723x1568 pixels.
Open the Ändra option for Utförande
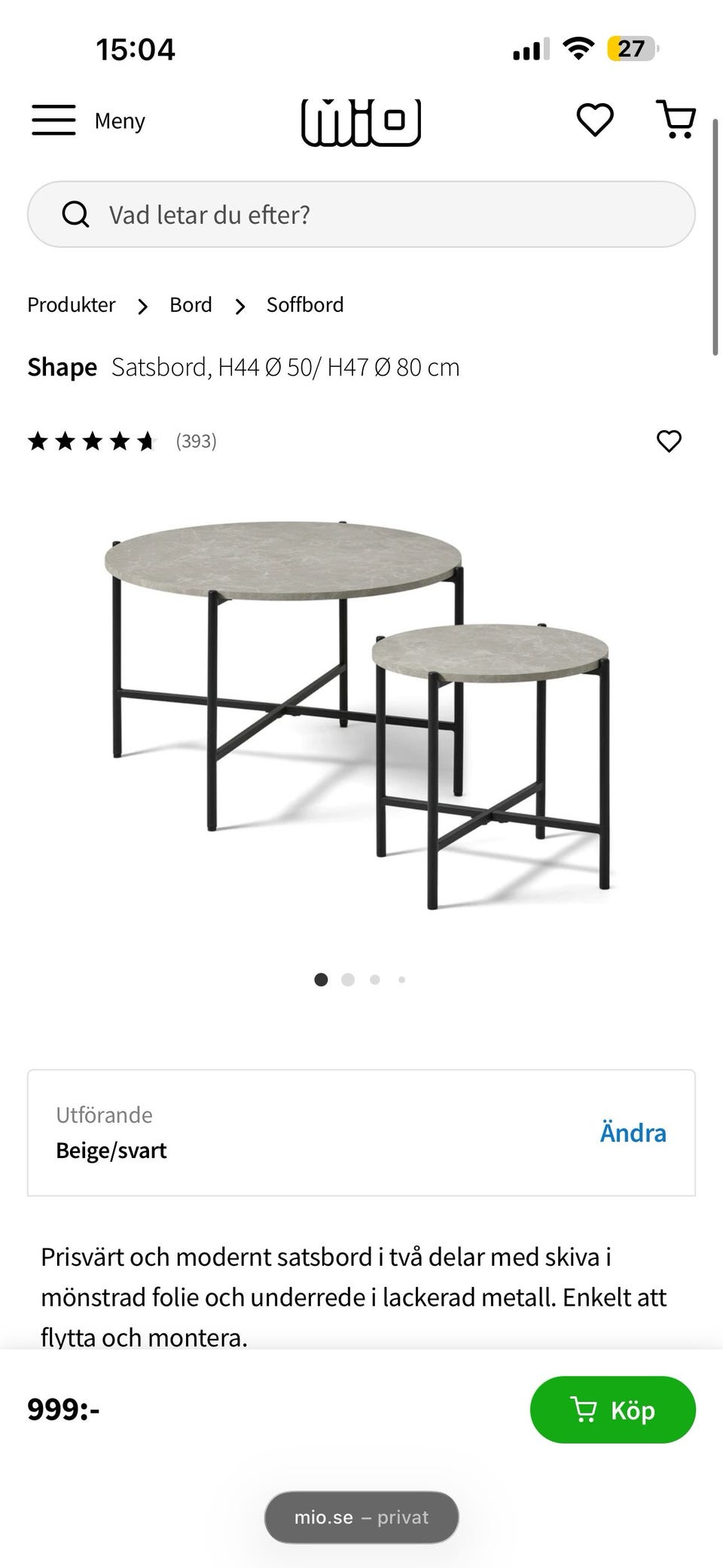633,1132
